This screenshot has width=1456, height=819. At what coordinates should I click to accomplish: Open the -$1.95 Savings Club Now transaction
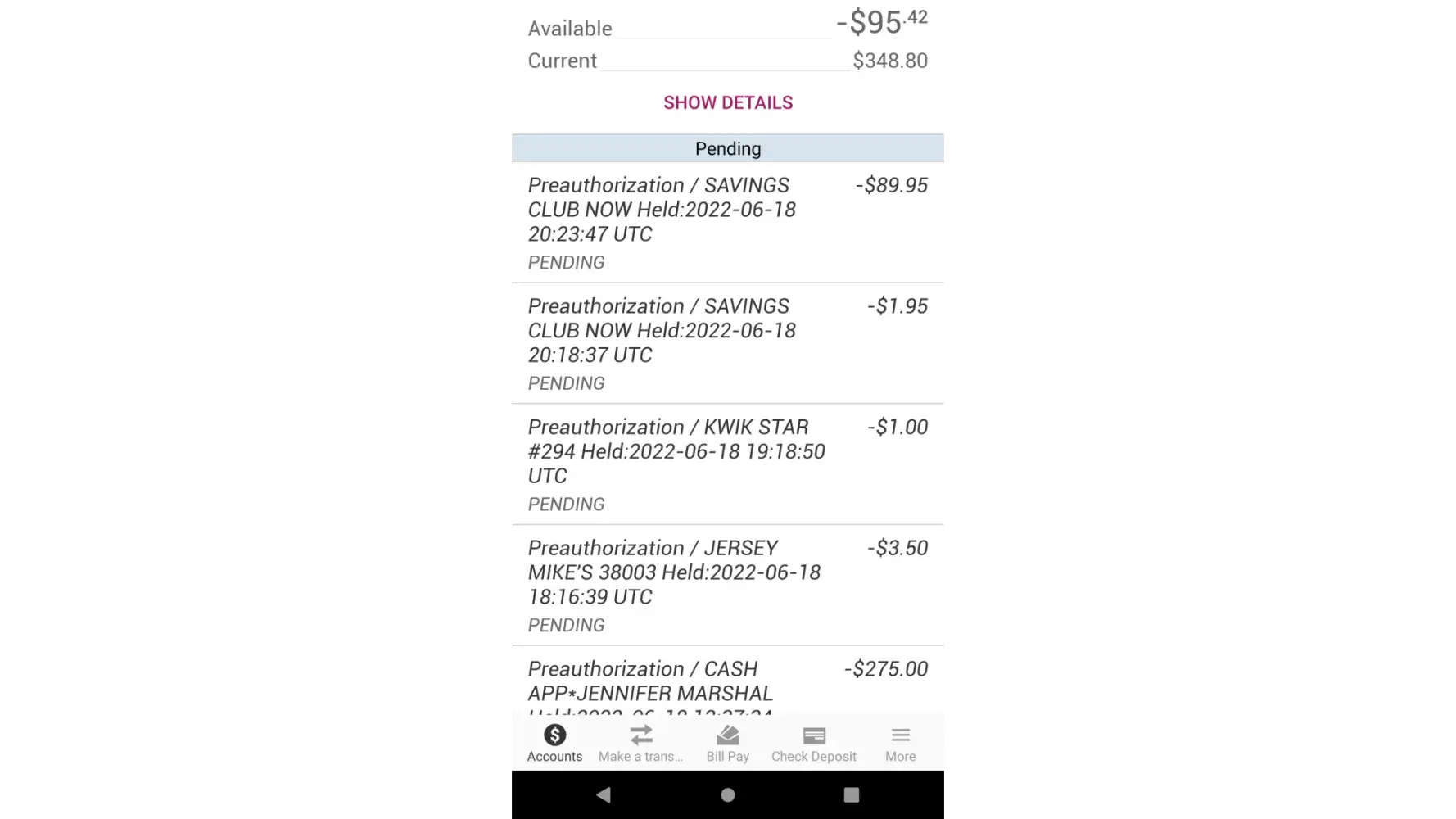point(728,343)
